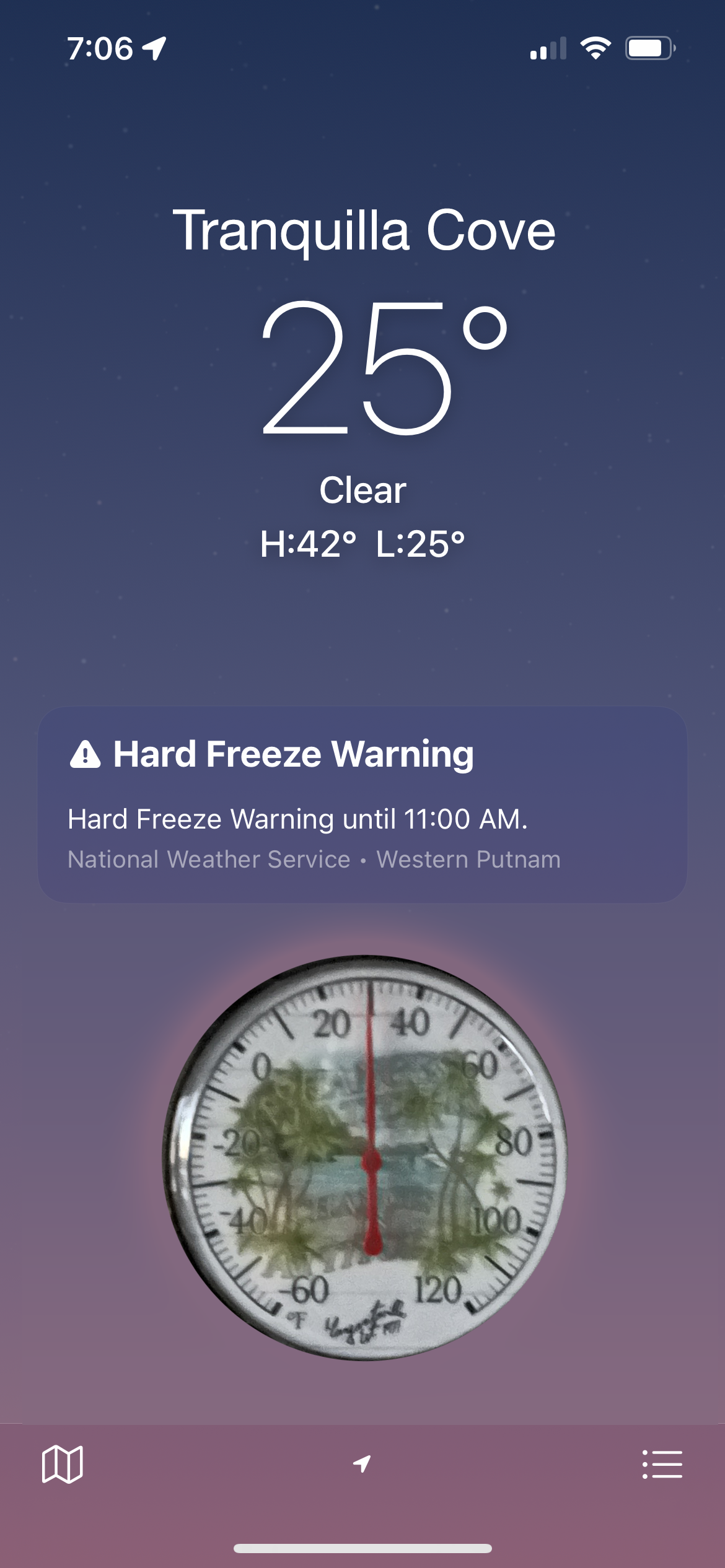Open the saved locations list
Image resolution: width=725 pixels, height=1568 pixels.
[662, 1465]
